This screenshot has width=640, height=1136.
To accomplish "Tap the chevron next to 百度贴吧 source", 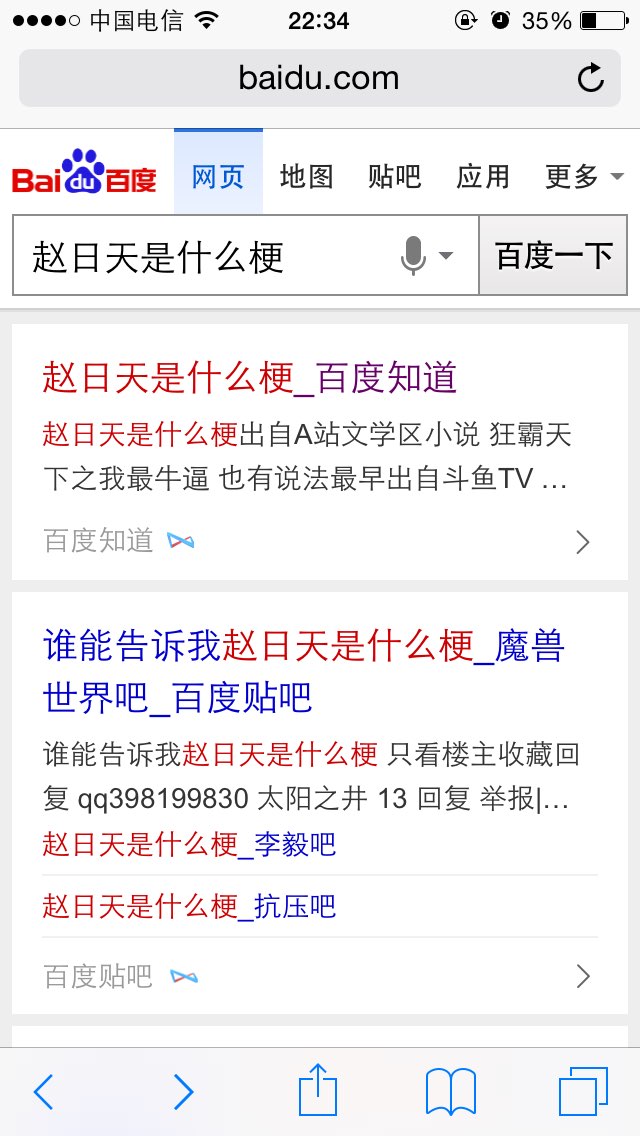I will coord(583,977).
